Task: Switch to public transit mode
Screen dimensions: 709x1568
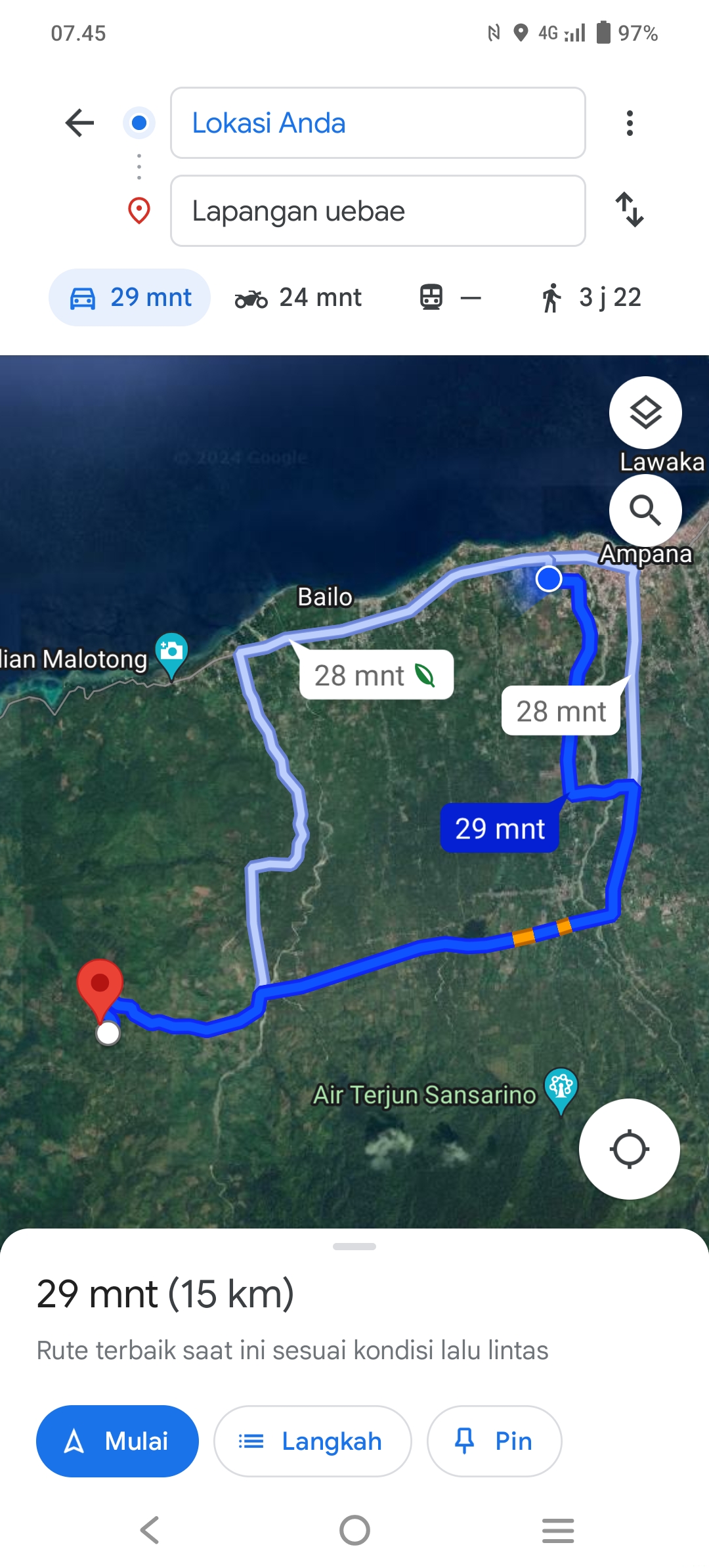Action: [x=450, y=297]
